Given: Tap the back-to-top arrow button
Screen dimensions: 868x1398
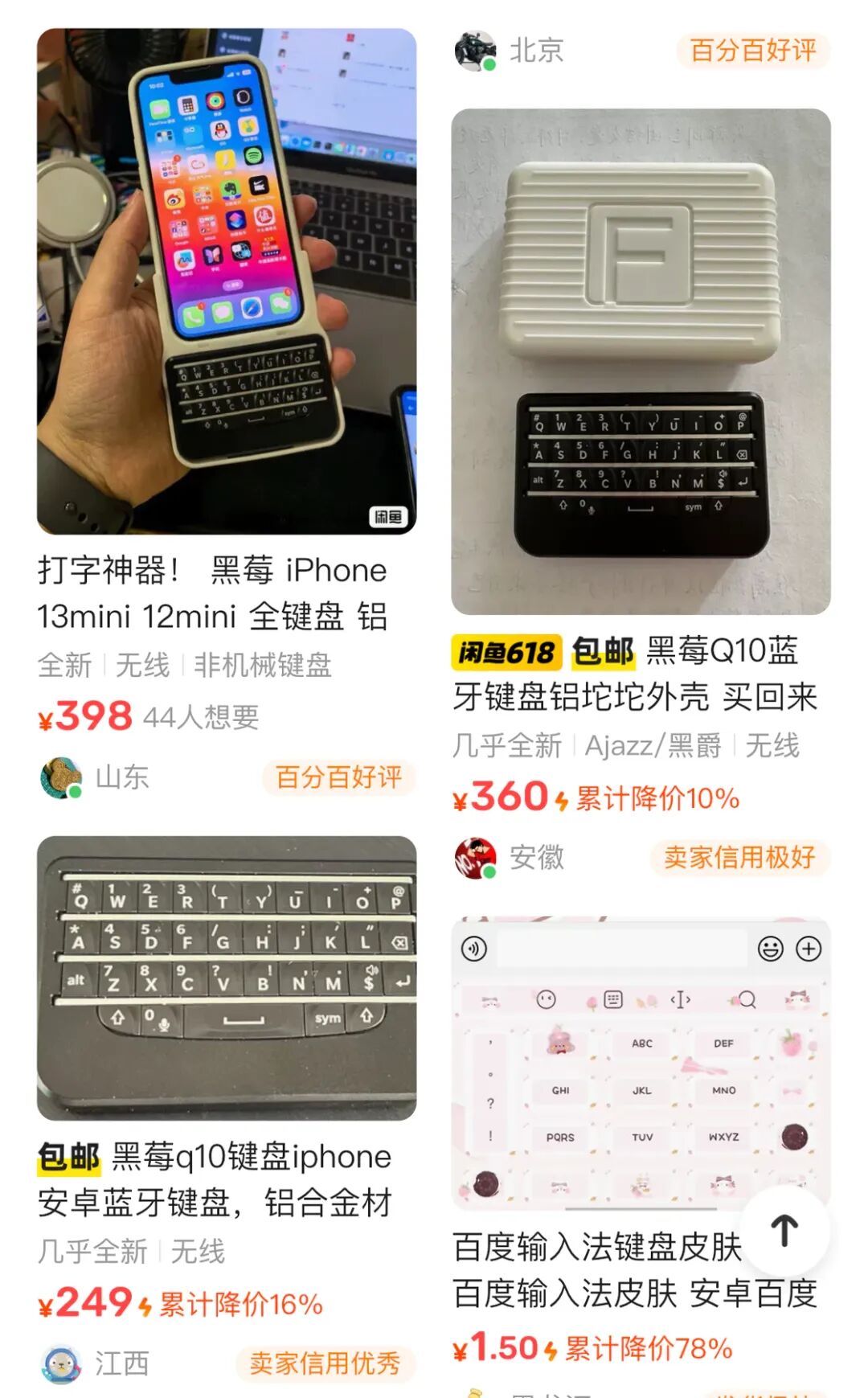Looking at the screenshot, I should pyautogui.click(x=784, y=1231).
